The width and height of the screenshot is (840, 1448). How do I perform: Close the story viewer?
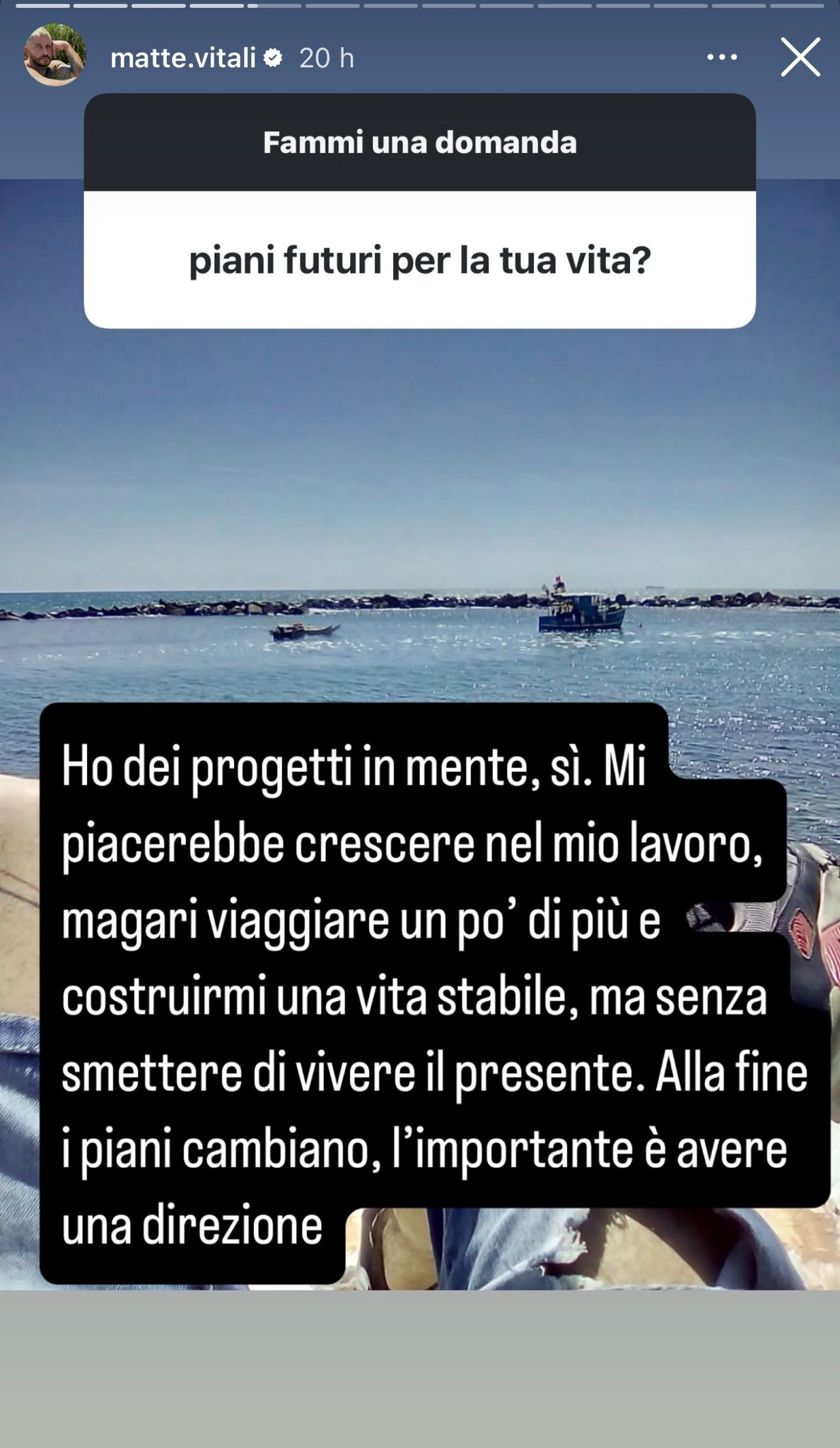pos(800,57)
